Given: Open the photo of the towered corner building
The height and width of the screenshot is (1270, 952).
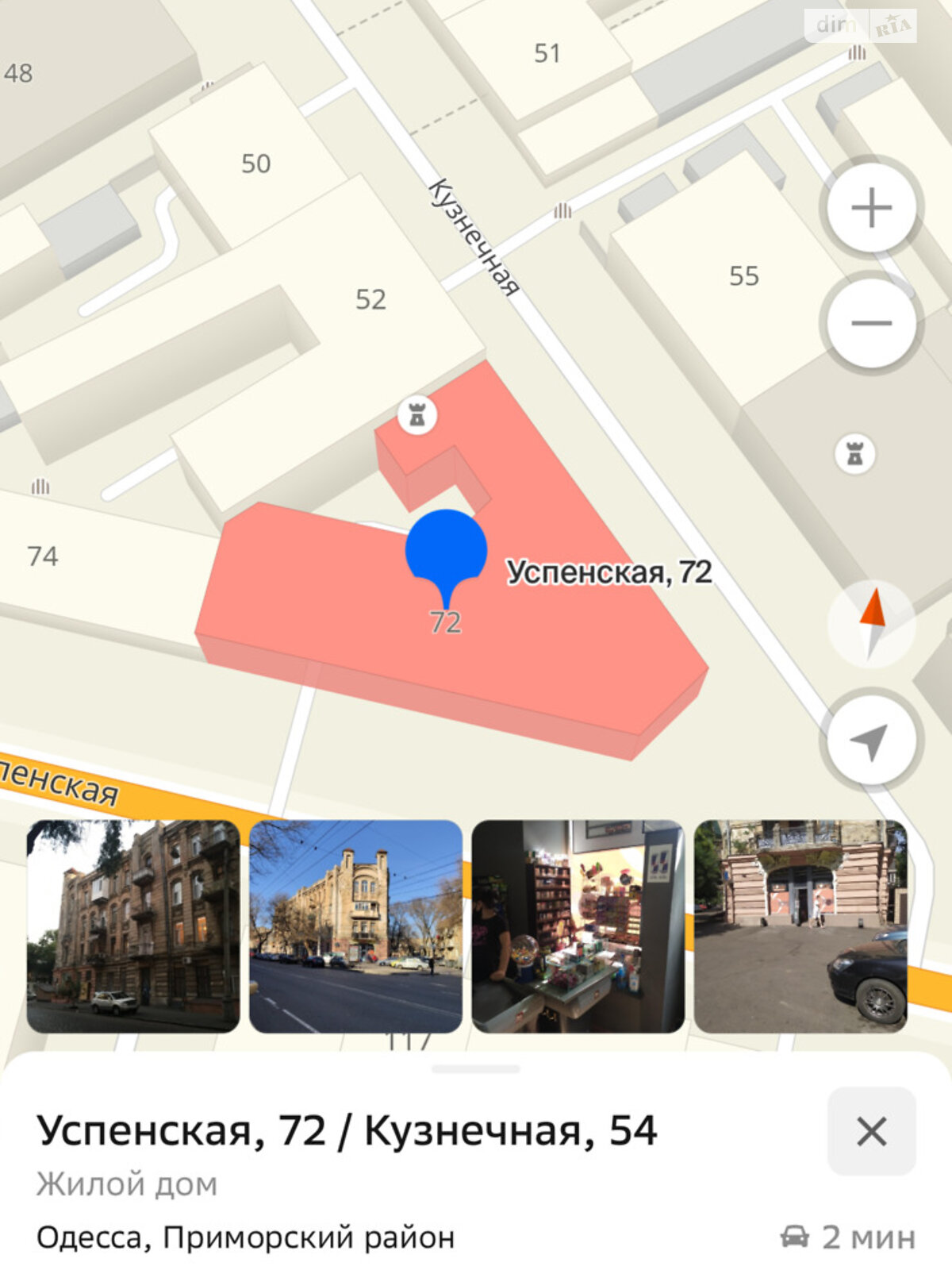Looking at the screenshot, I should point(355,926).
